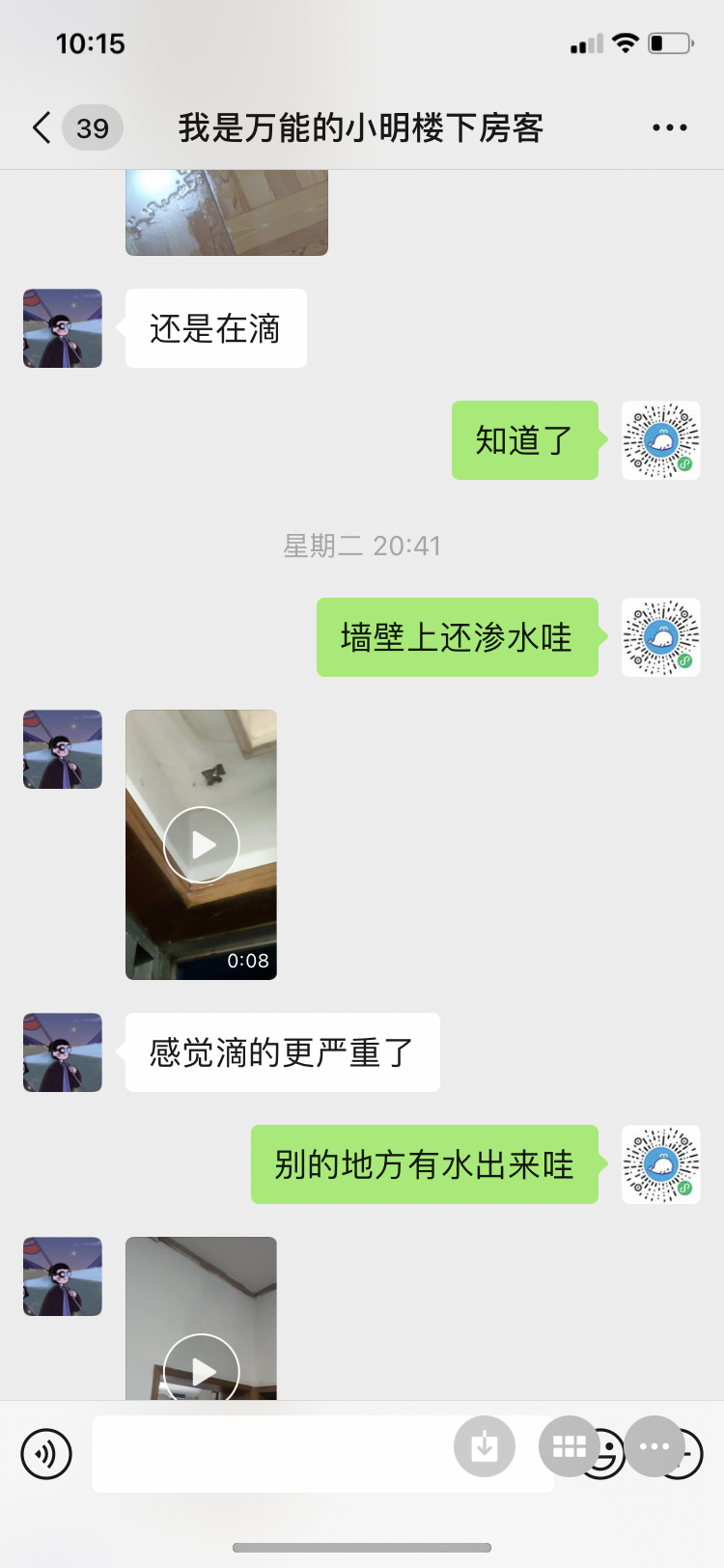Open my avatar beside 知道了

pyautogui.click(x=660, y=440)
